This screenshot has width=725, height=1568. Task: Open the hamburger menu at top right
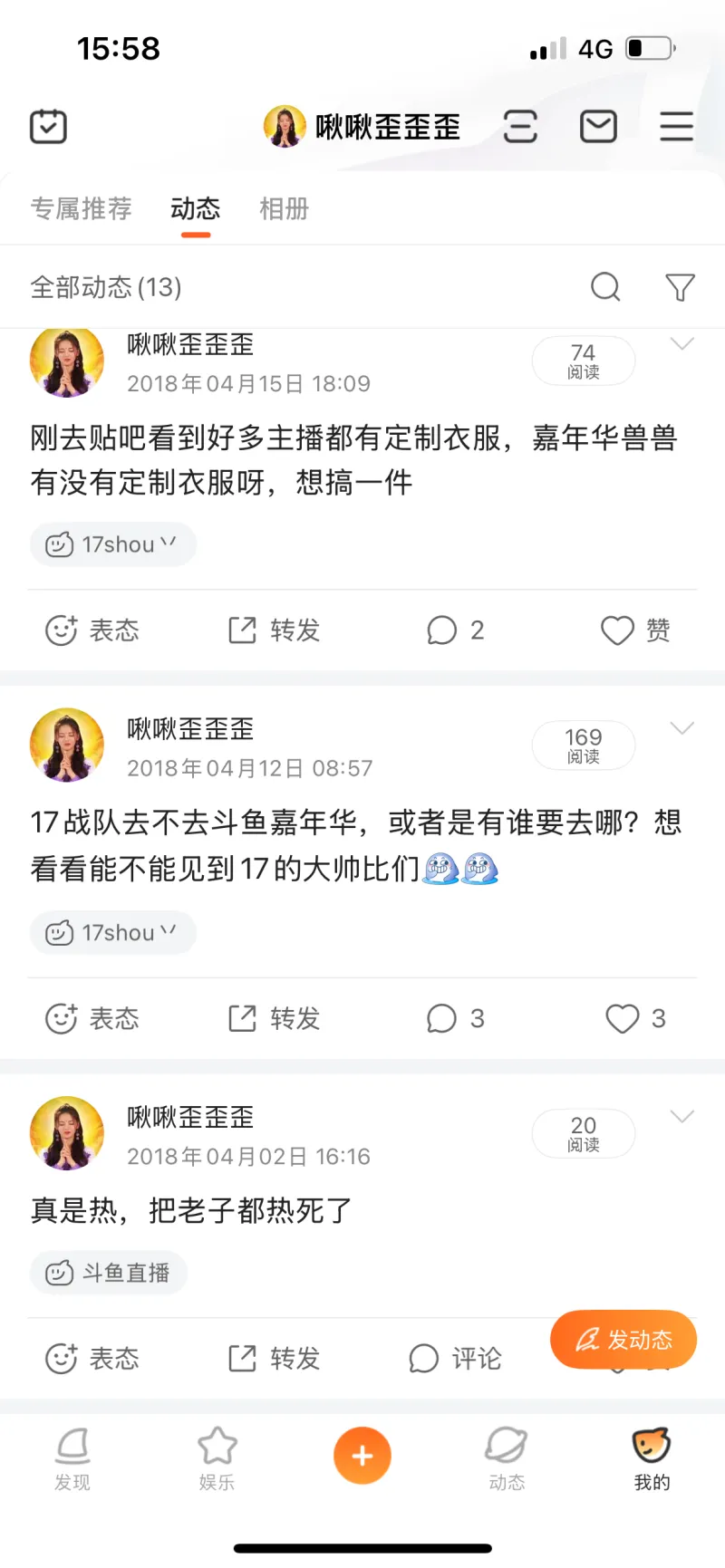pos(676,126)
